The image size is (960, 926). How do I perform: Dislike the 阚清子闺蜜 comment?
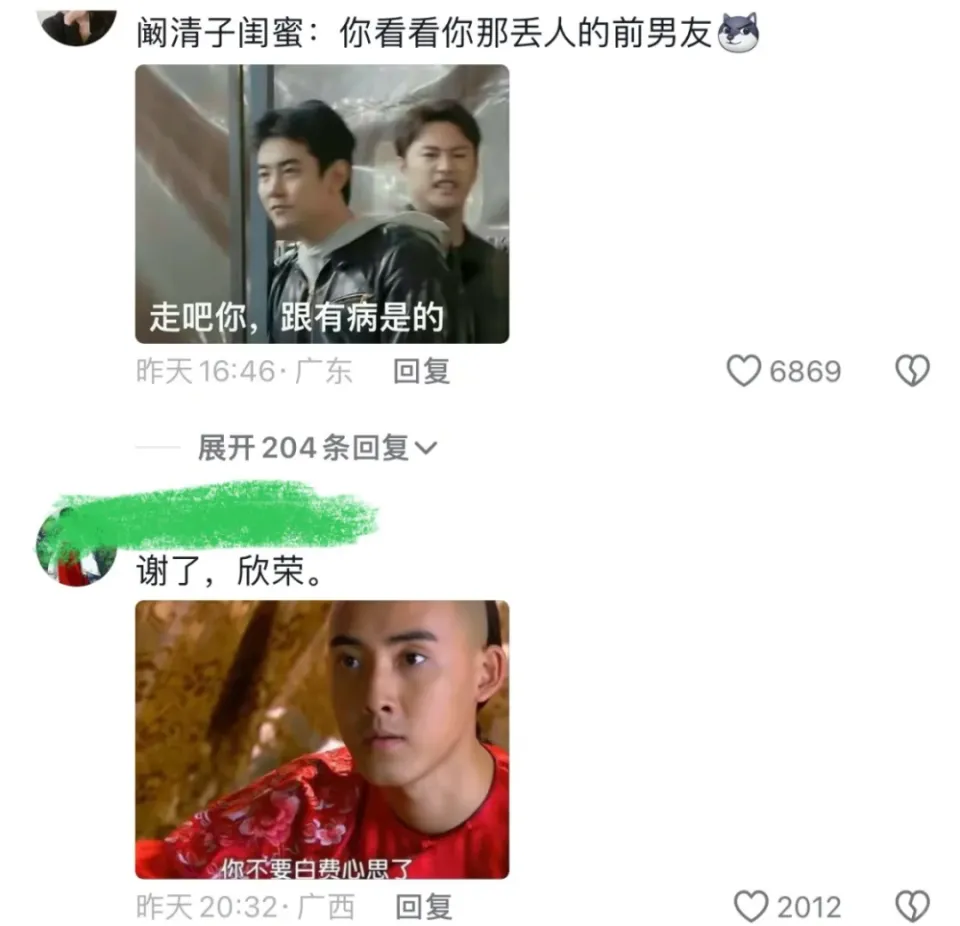tap(911, 372)
